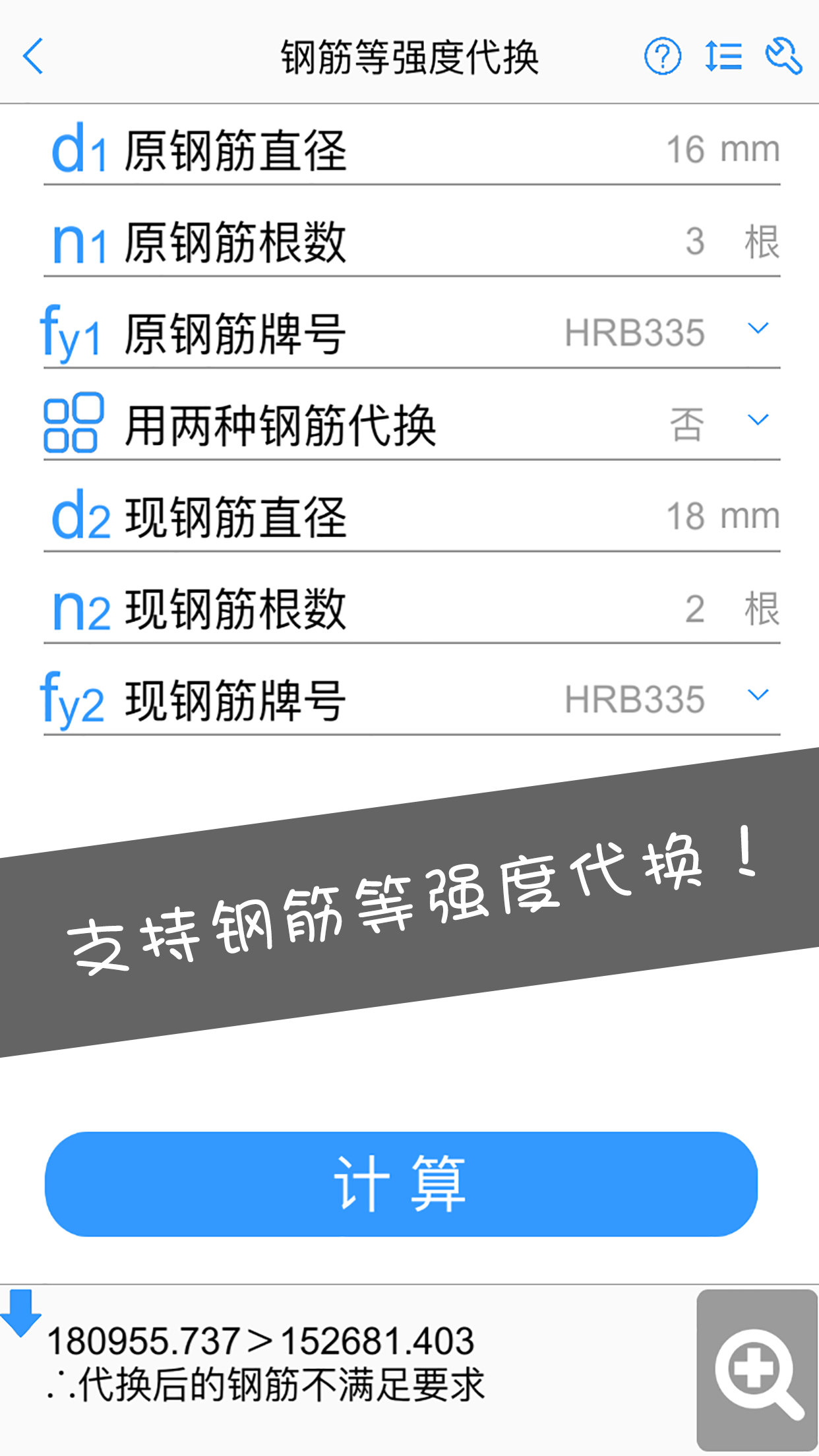Tap the 计算 button
Screen dimensions: 819x1456
point(401,1184)
